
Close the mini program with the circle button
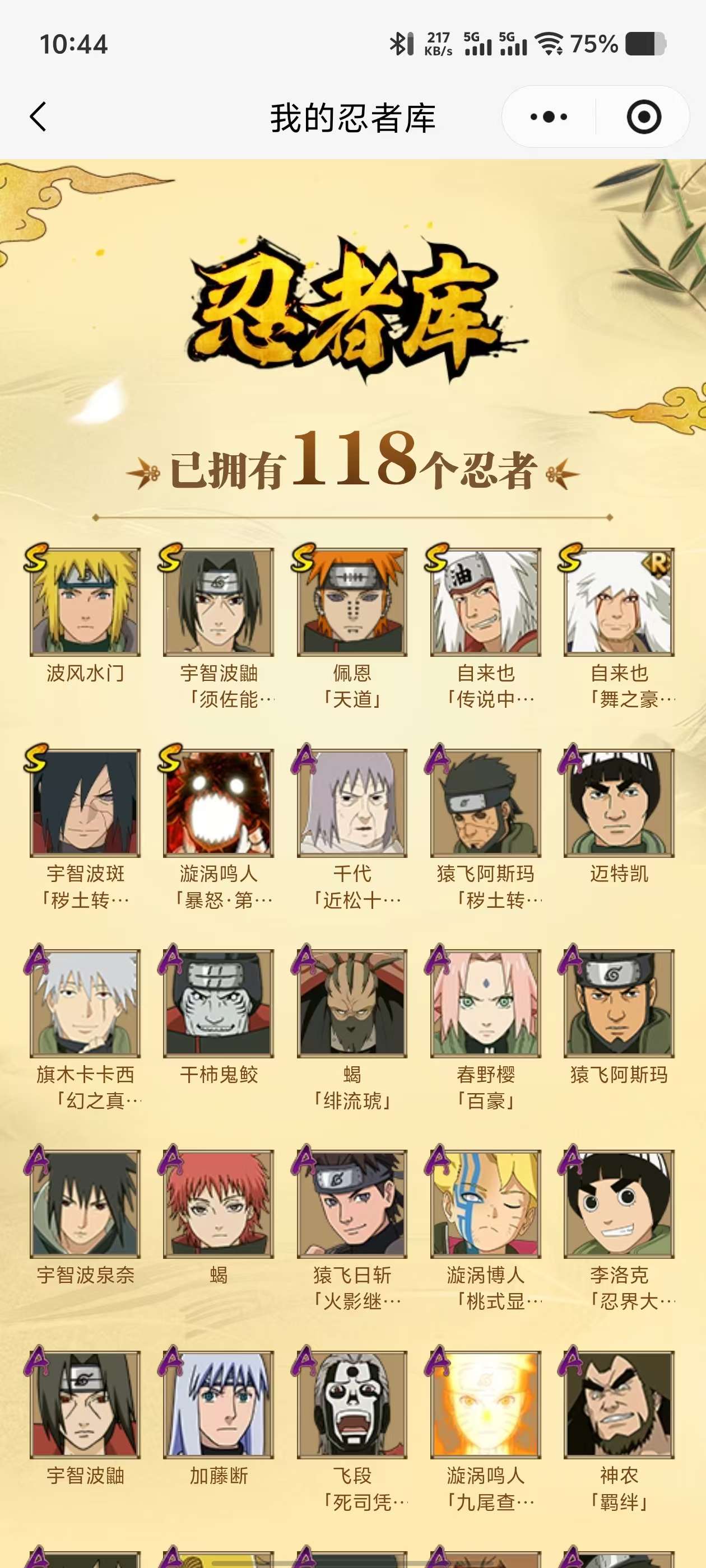point(643,116)
